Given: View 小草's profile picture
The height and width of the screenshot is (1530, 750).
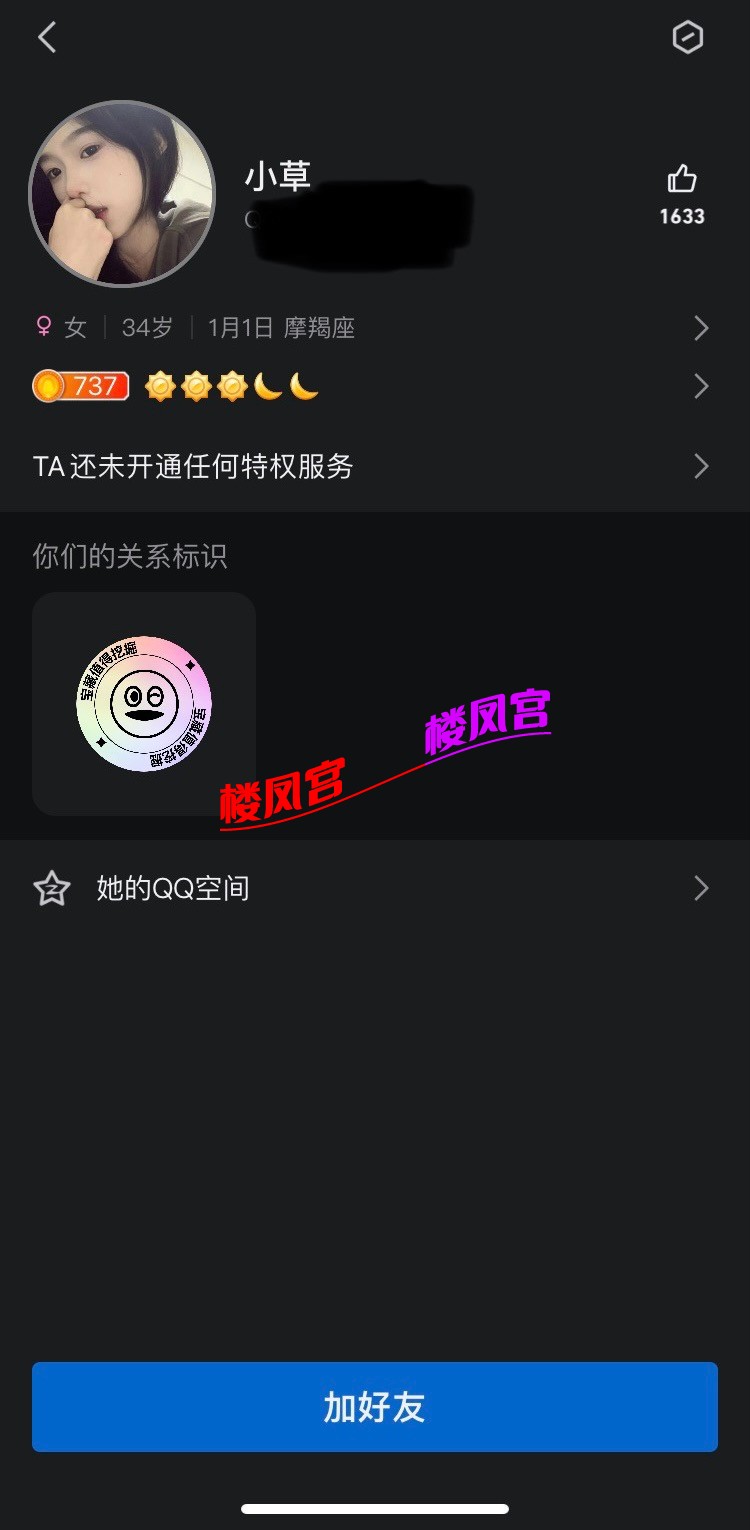Looking at the screenshot, I should coord(122,194).
